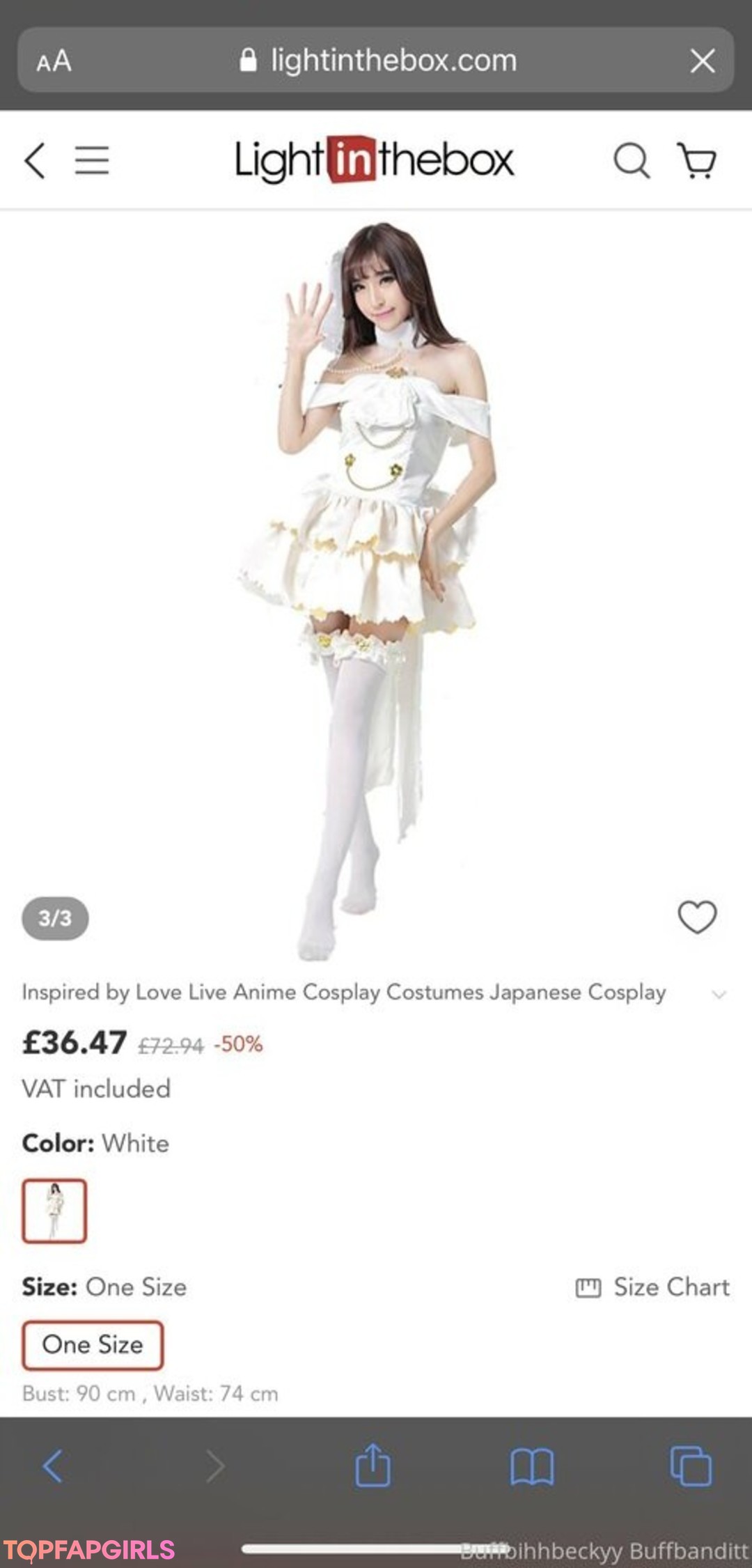The image size is (752, 1568).
Task: Choose the One Size option
Action: pyautogui.click(x=93, y=1344)
